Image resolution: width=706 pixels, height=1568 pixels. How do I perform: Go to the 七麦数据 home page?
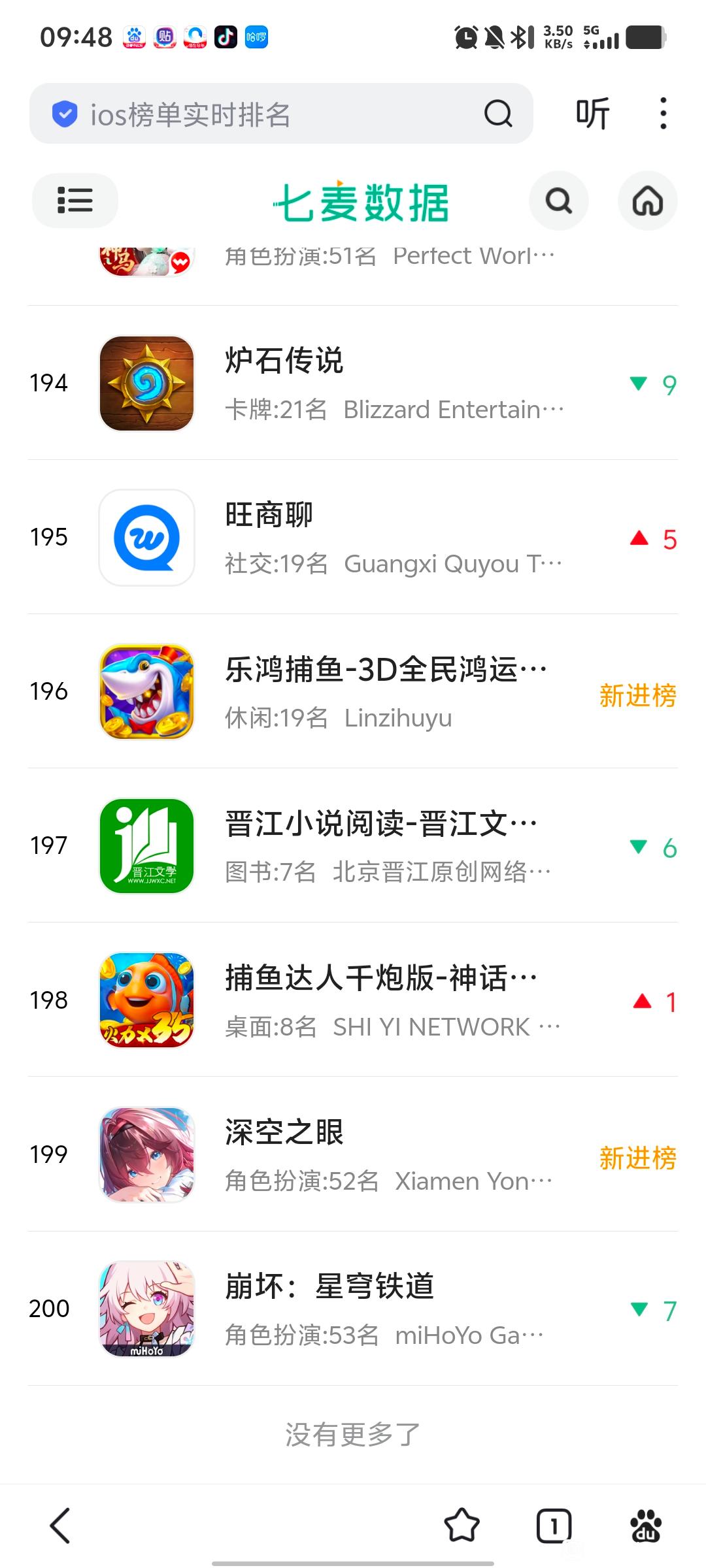tap(647, 201)
